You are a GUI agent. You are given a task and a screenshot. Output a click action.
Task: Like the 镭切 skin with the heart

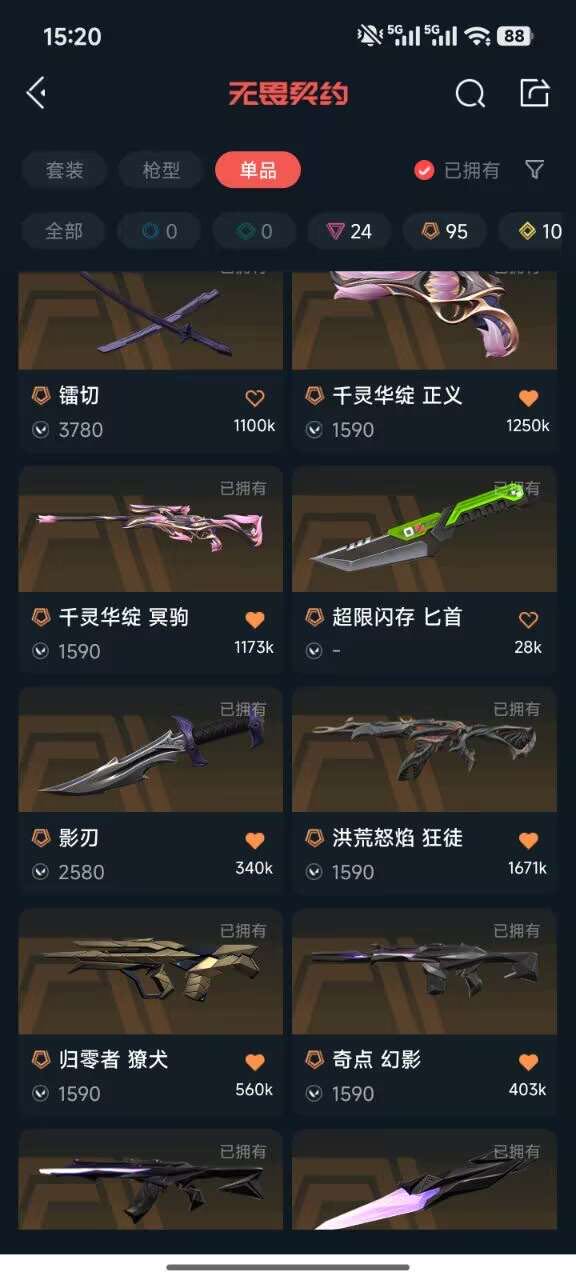pyautogui.click(x=255, y=398)
